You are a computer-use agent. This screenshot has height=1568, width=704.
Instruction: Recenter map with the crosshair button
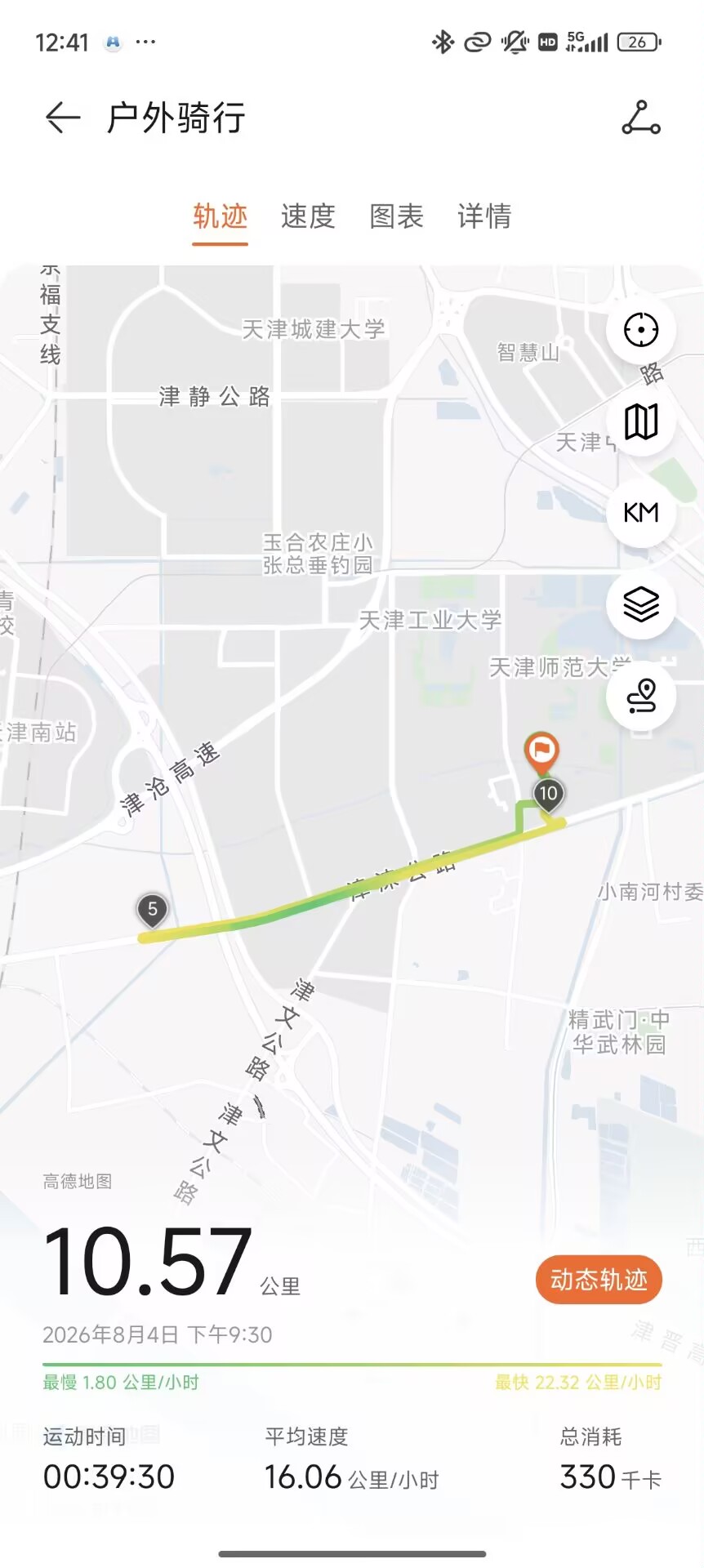tap(641, 330)
